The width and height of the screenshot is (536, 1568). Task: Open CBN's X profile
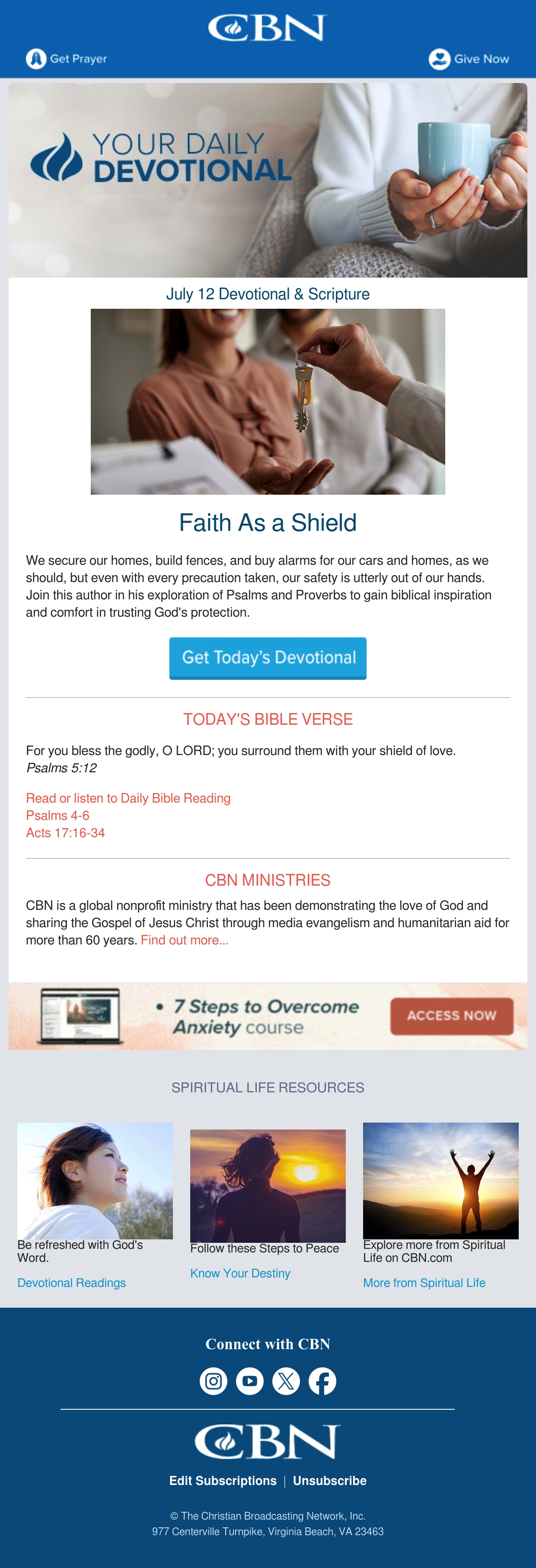click(x=286, y=1380)
